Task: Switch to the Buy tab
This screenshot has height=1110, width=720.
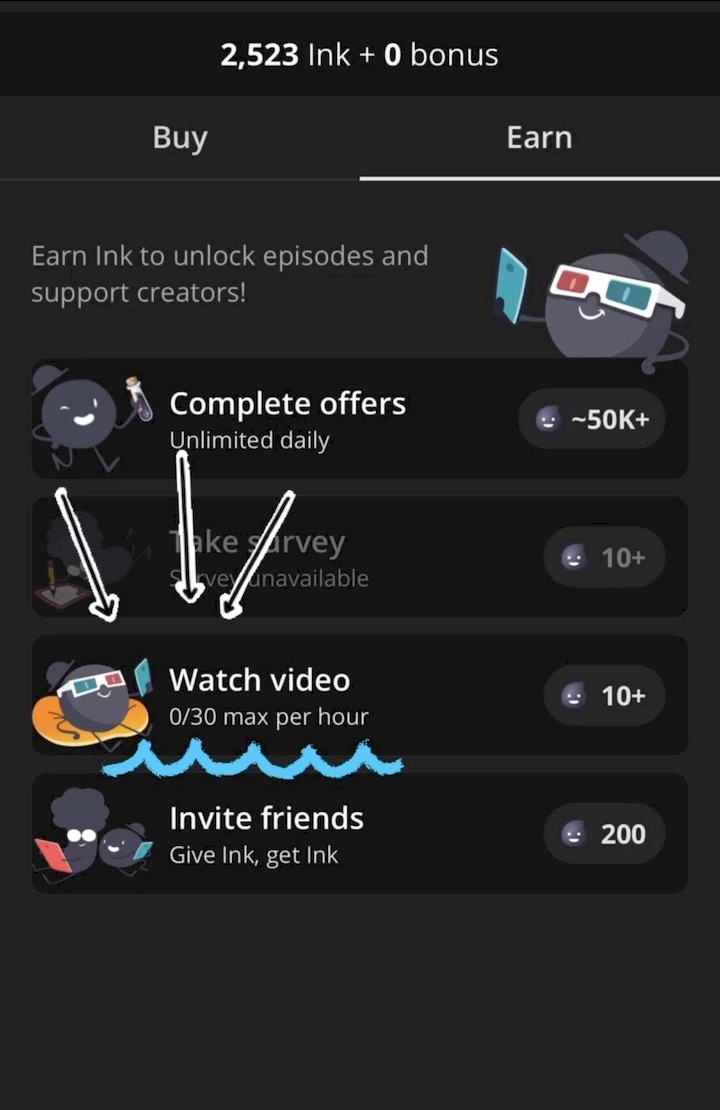Action: click(180, 138)
